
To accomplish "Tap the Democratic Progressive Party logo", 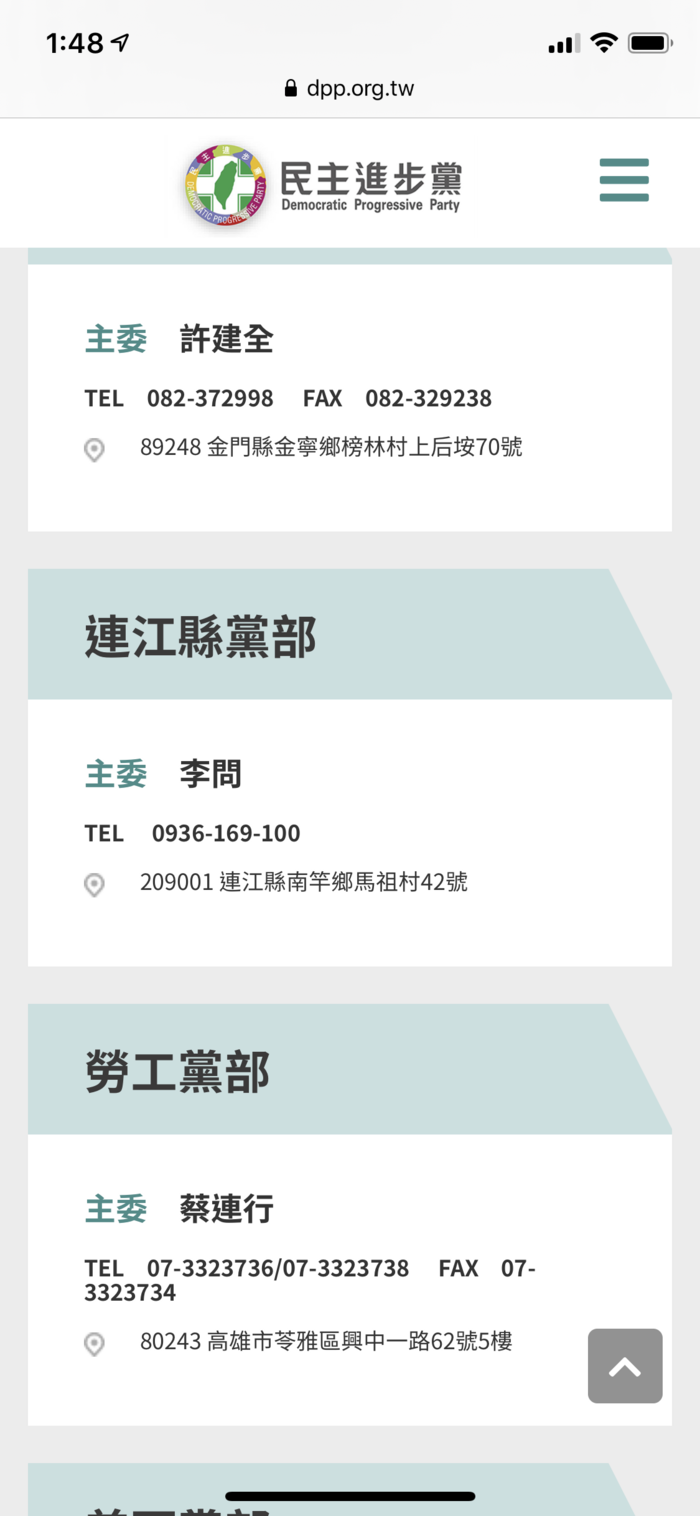I will coord(323,184).
